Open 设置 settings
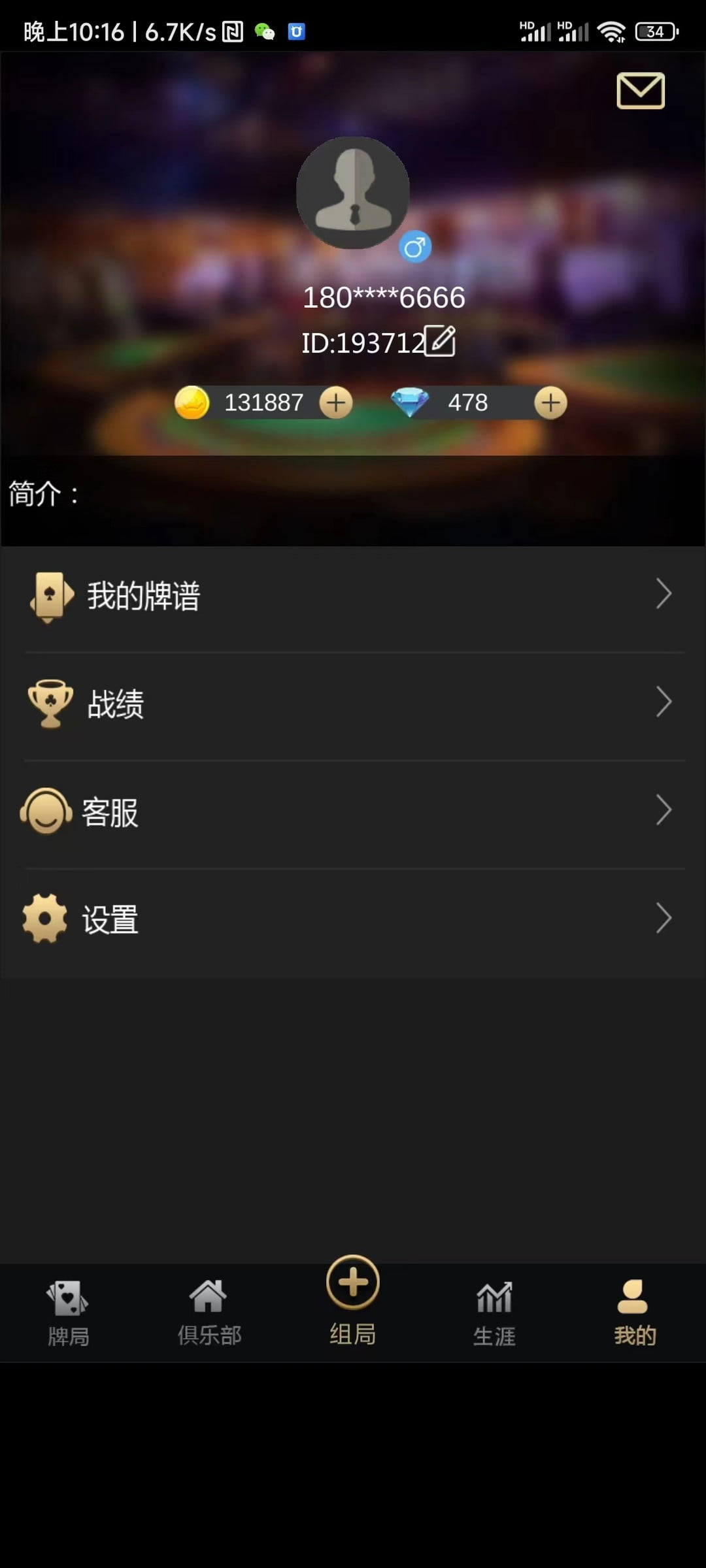Screen dimensions: 706x1568 (353, 919)
